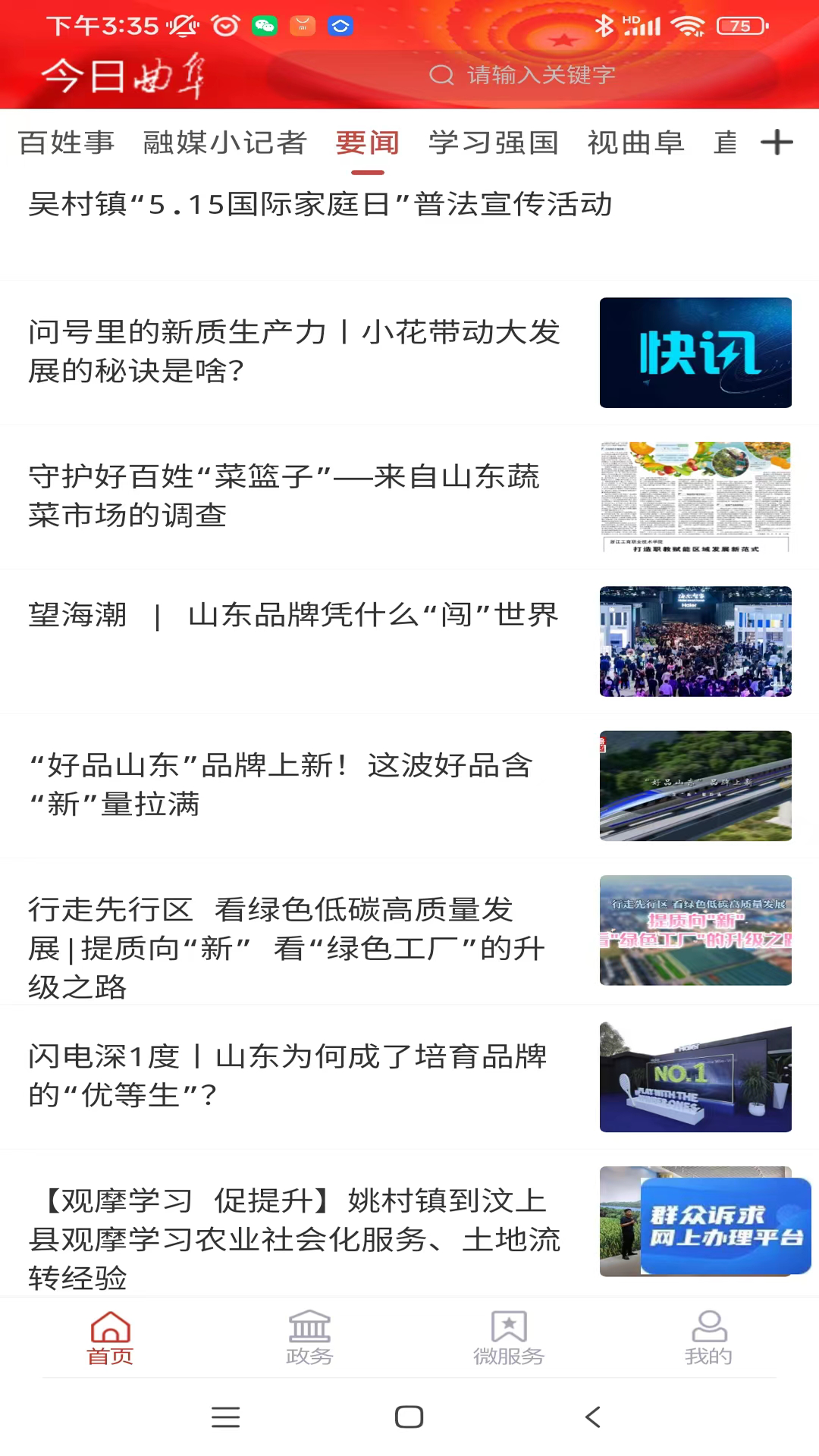This screenshot has width=819, height=1456.
Task: Open the 问号里的新质生产力 article
Action: (x=294, y=351)
